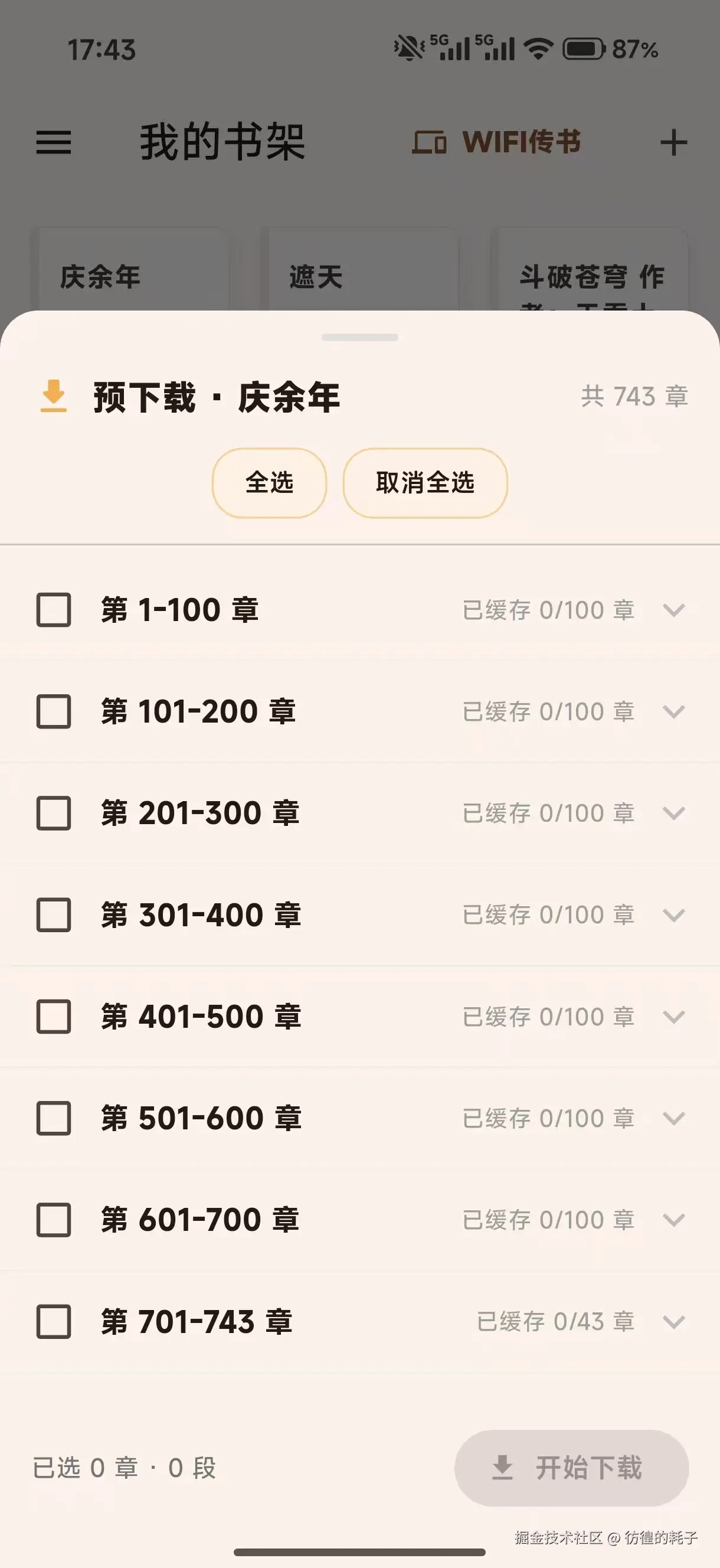The height and width of the screenshot is (1568, 720).
Task: Select the 第 201-300 章 checkbox
Action: [x=54, y=813]
